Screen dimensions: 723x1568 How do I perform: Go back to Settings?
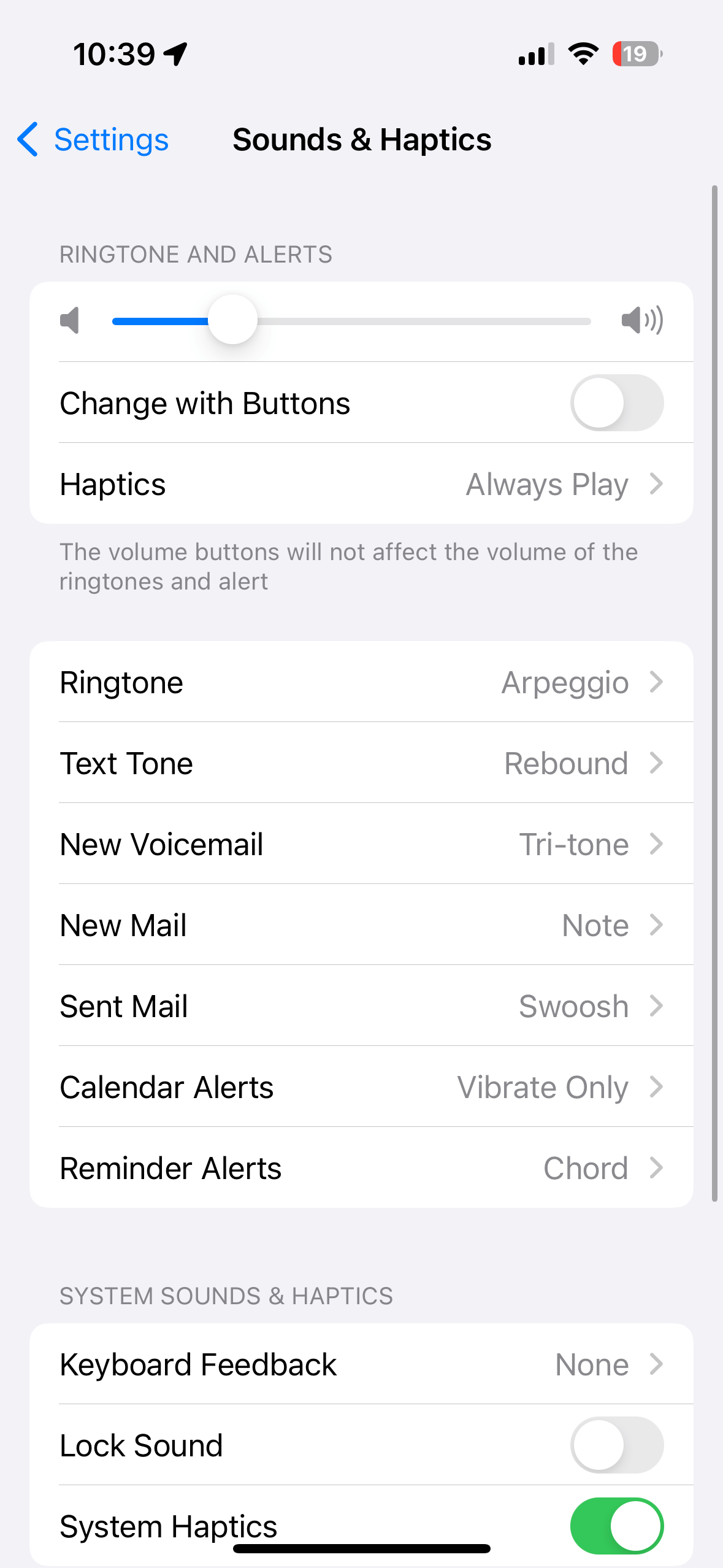click(x=93, y=140)
